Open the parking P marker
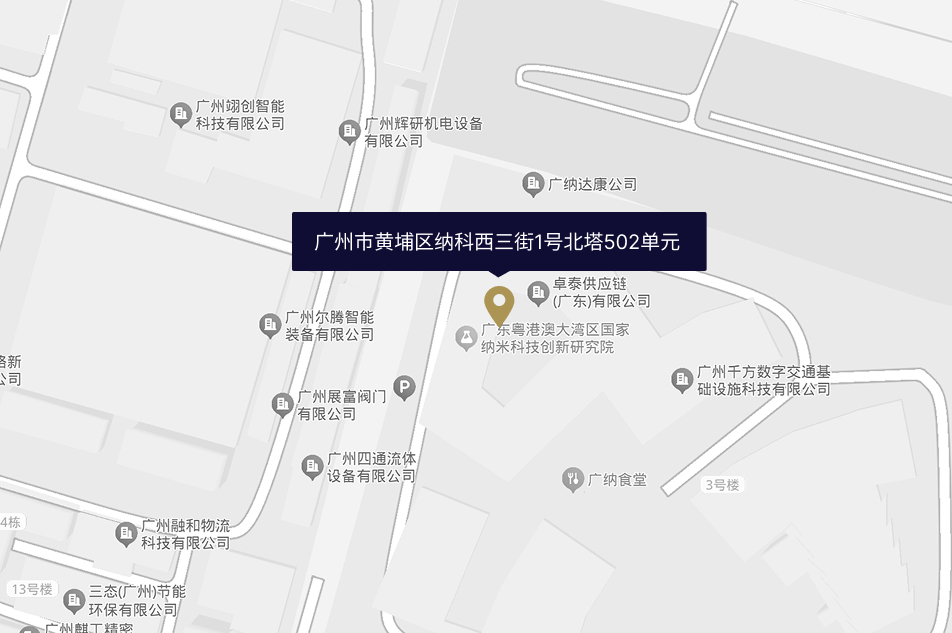Screen dimensions: 952x633 404,387
